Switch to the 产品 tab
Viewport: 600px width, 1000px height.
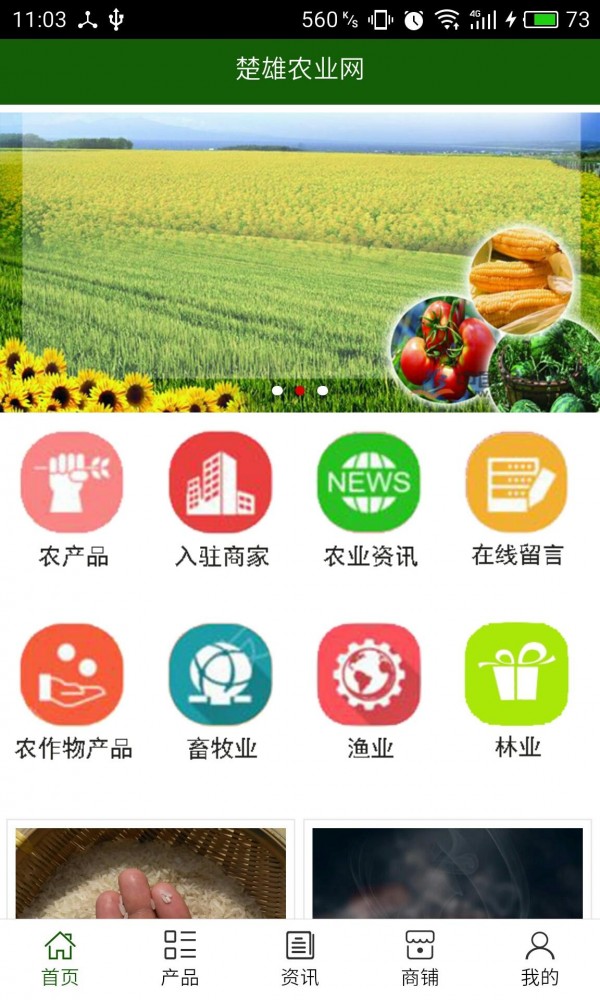[x=180, y=958]
